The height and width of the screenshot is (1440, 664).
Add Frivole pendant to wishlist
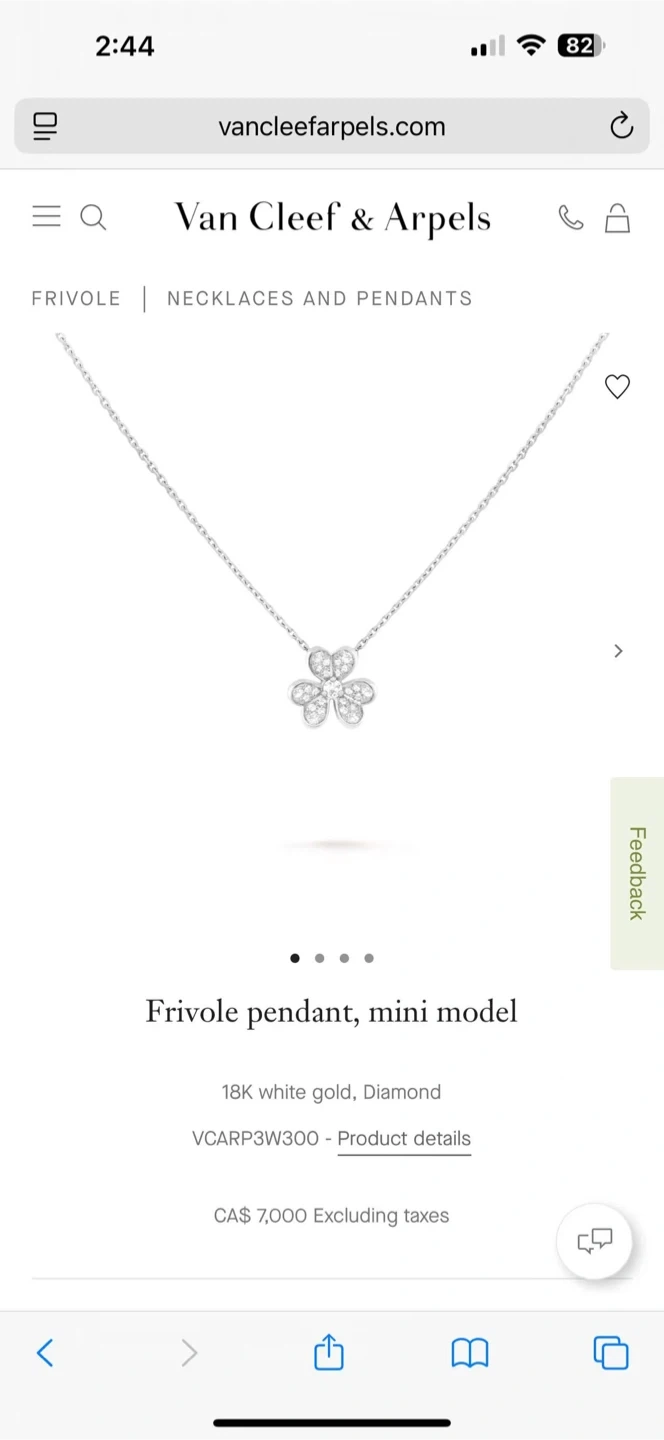coord(617,386)
